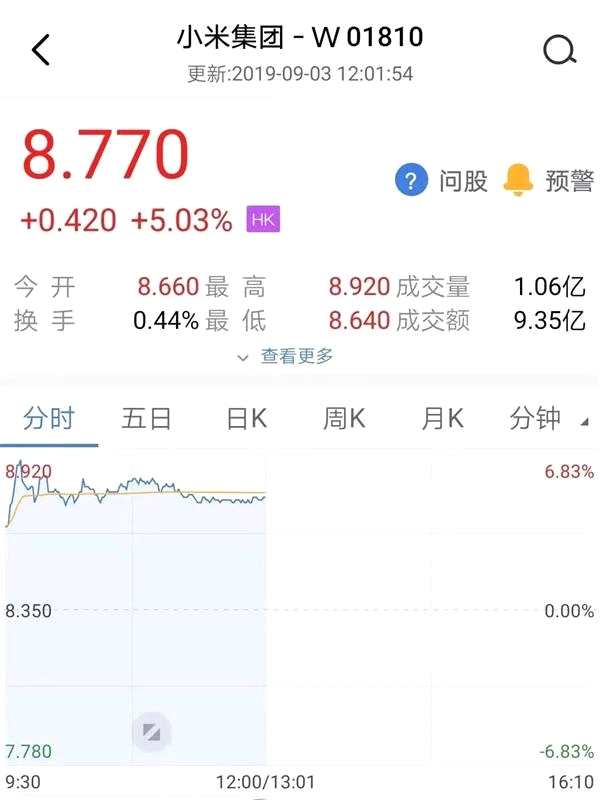The height and width of the screenshot is (800, 600).
Task: Open the search magnifier icon
Action: click(558, 49)
